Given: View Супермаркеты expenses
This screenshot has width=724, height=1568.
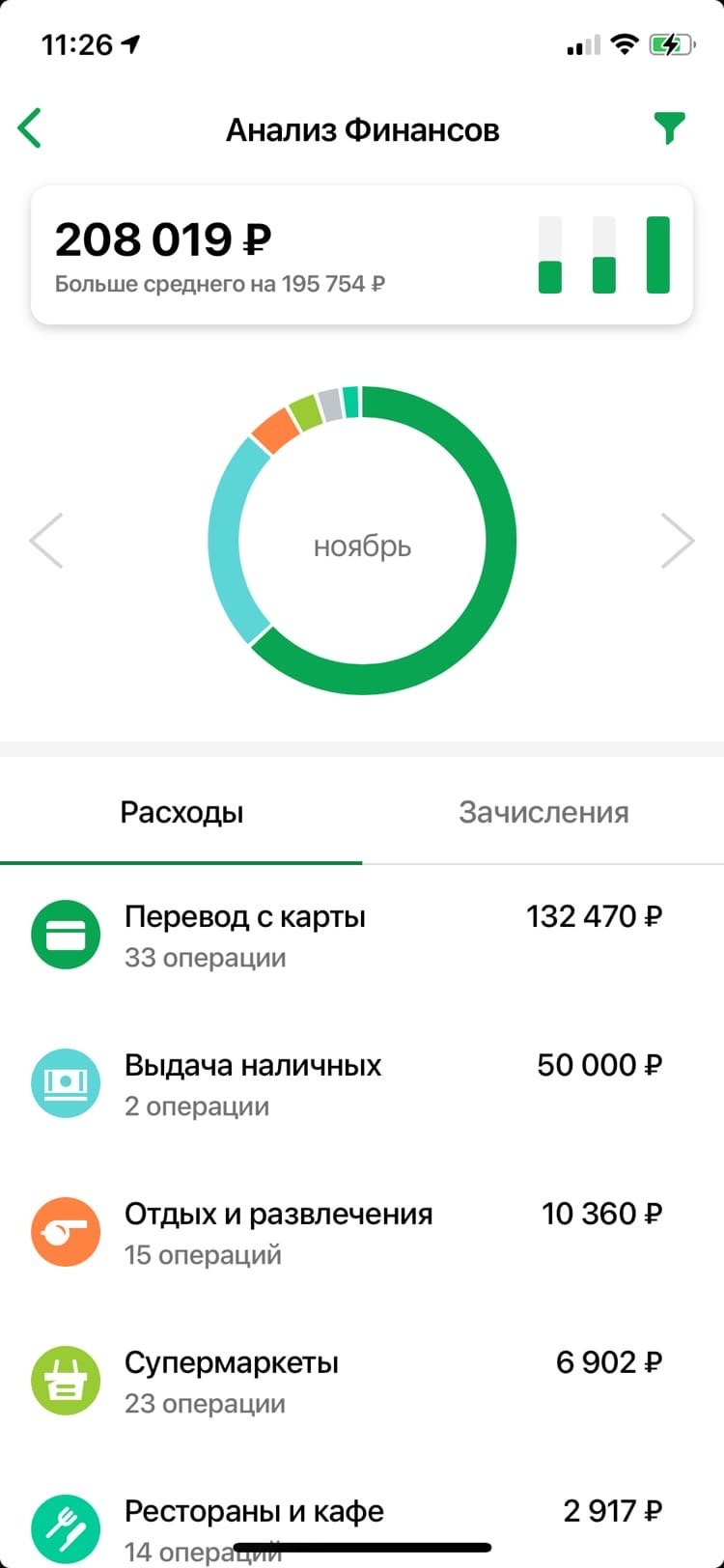Looking at the screenshot, I should [362, 1382].
